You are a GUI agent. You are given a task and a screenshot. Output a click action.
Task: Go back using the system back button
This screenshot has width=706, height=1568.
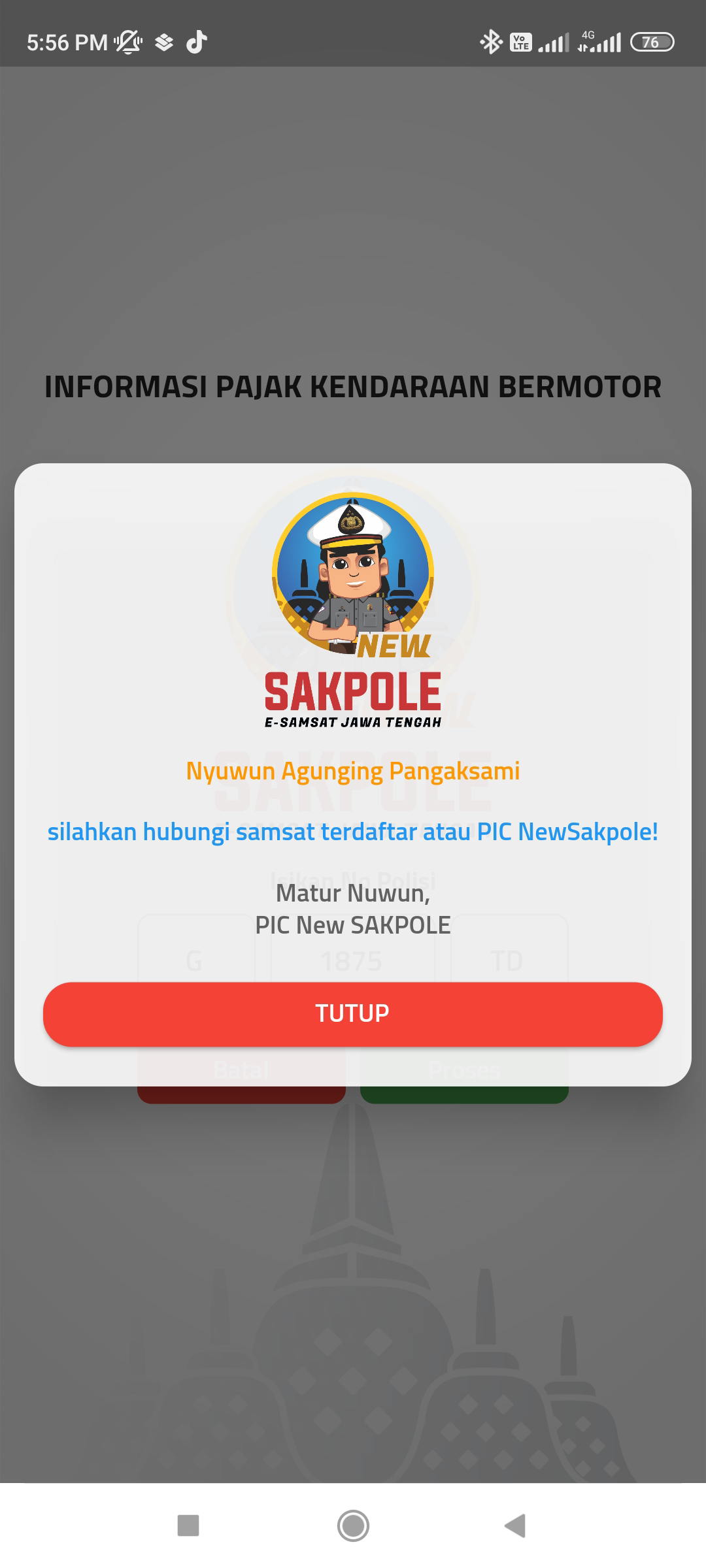[x=515, y=1526]
